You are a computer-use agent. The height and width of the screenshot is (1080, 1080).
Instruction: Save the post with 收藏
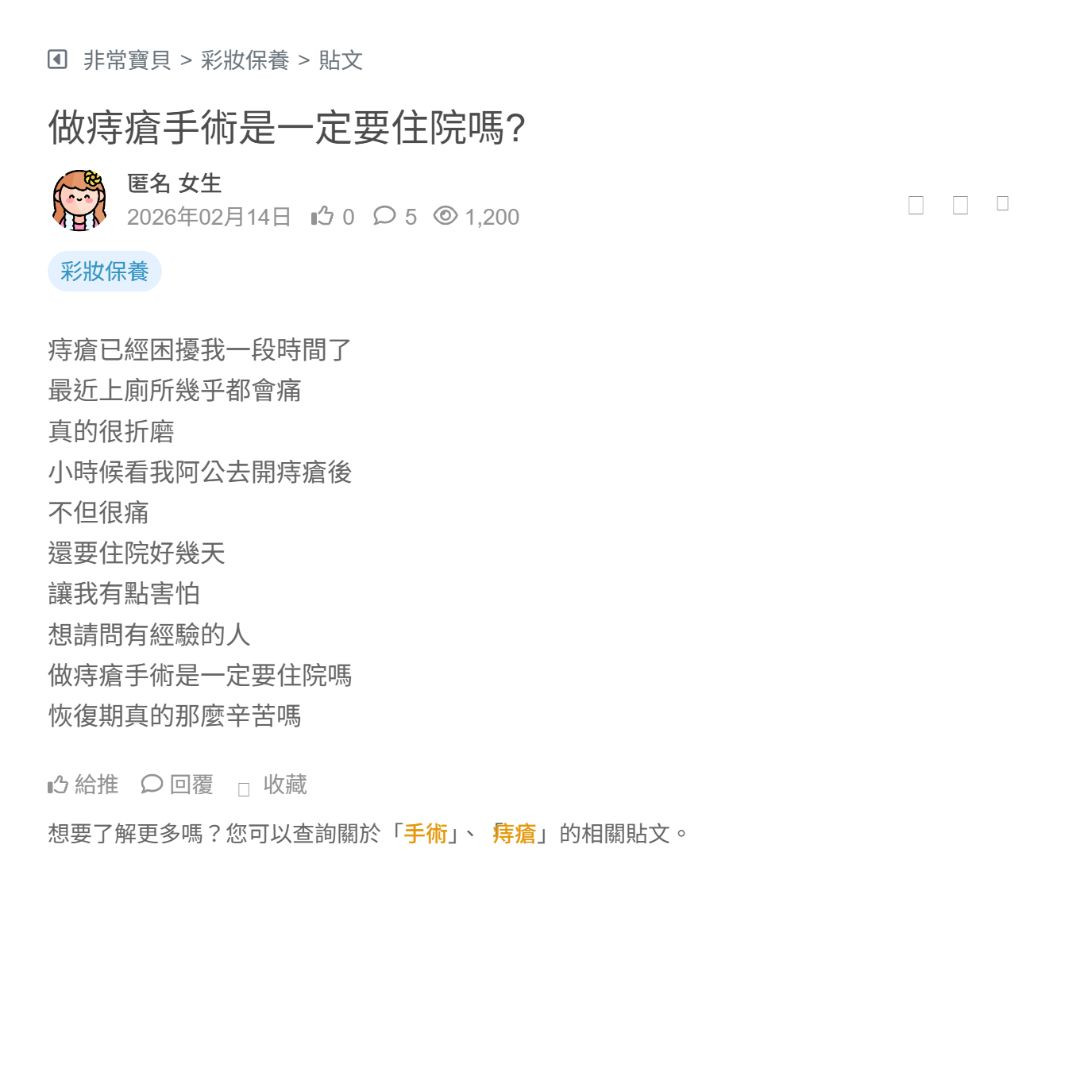pos(273,785)
